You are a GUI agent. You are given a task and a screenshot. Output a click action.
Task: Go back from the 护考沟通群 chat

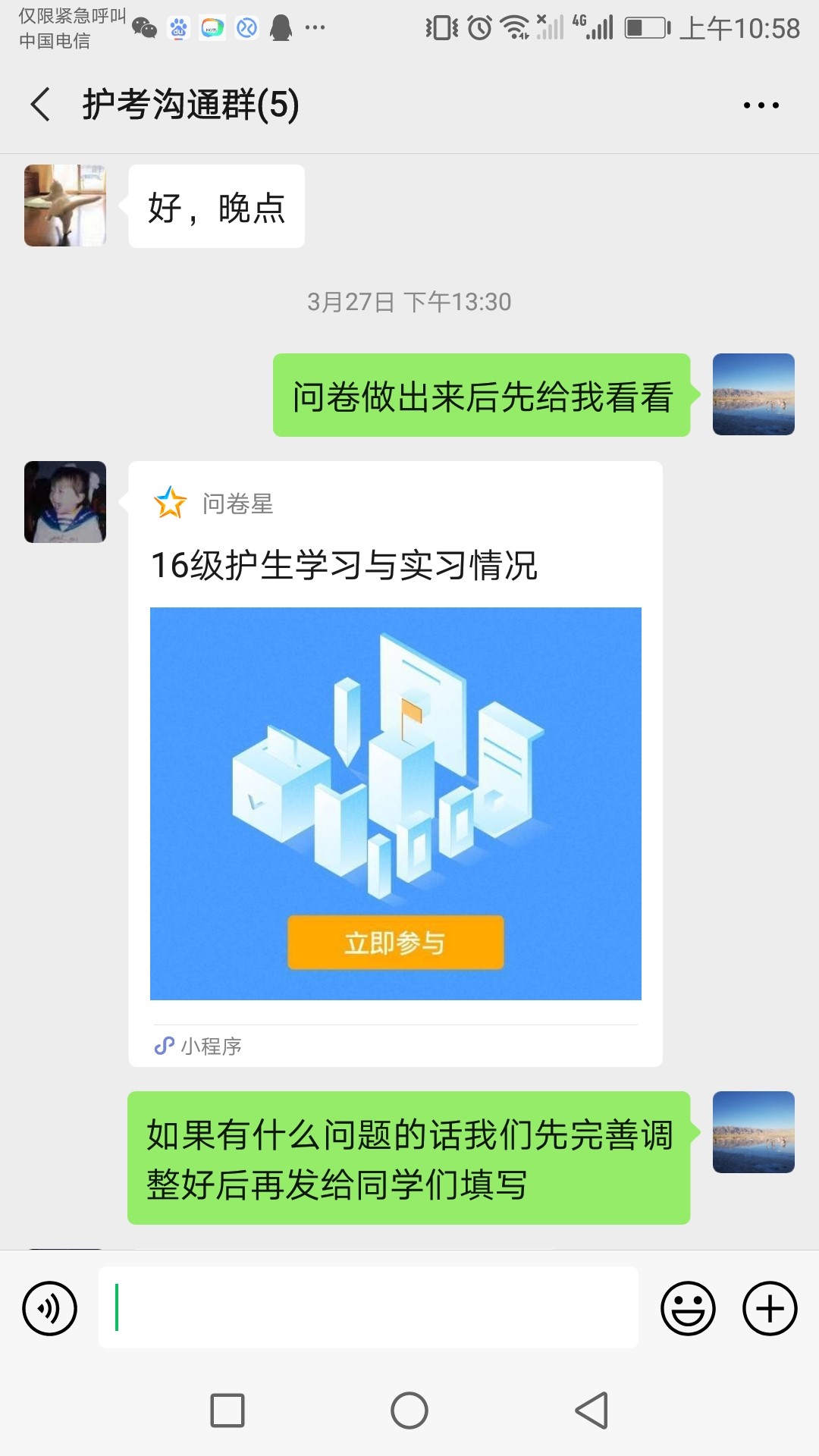[41, 105]
